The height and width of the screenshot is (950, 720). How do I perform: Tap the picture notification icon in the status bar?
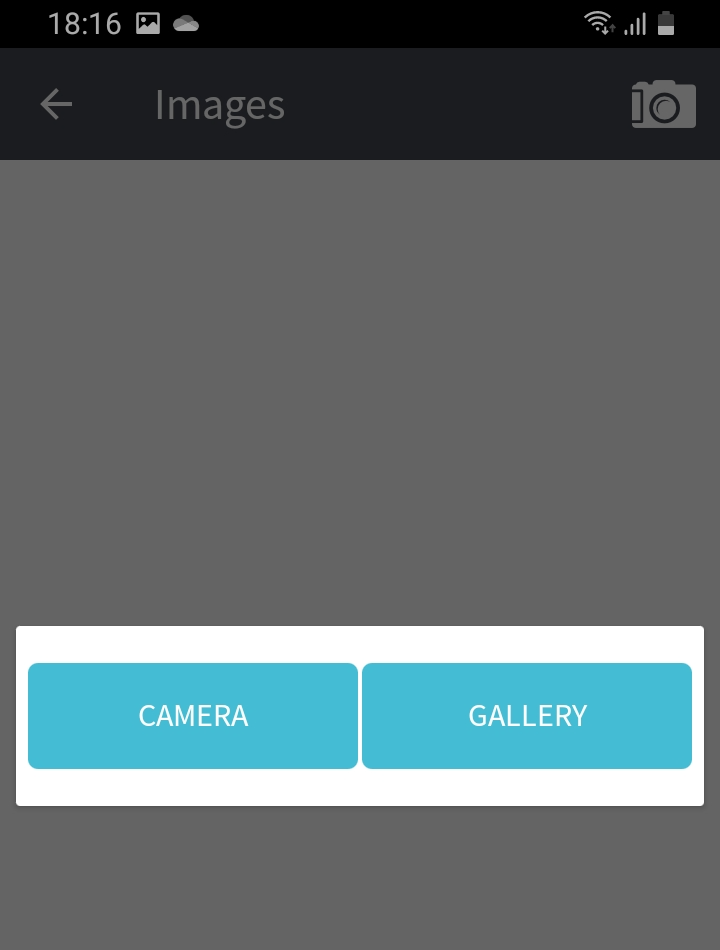pyautogui.click(x=148, y=22)
